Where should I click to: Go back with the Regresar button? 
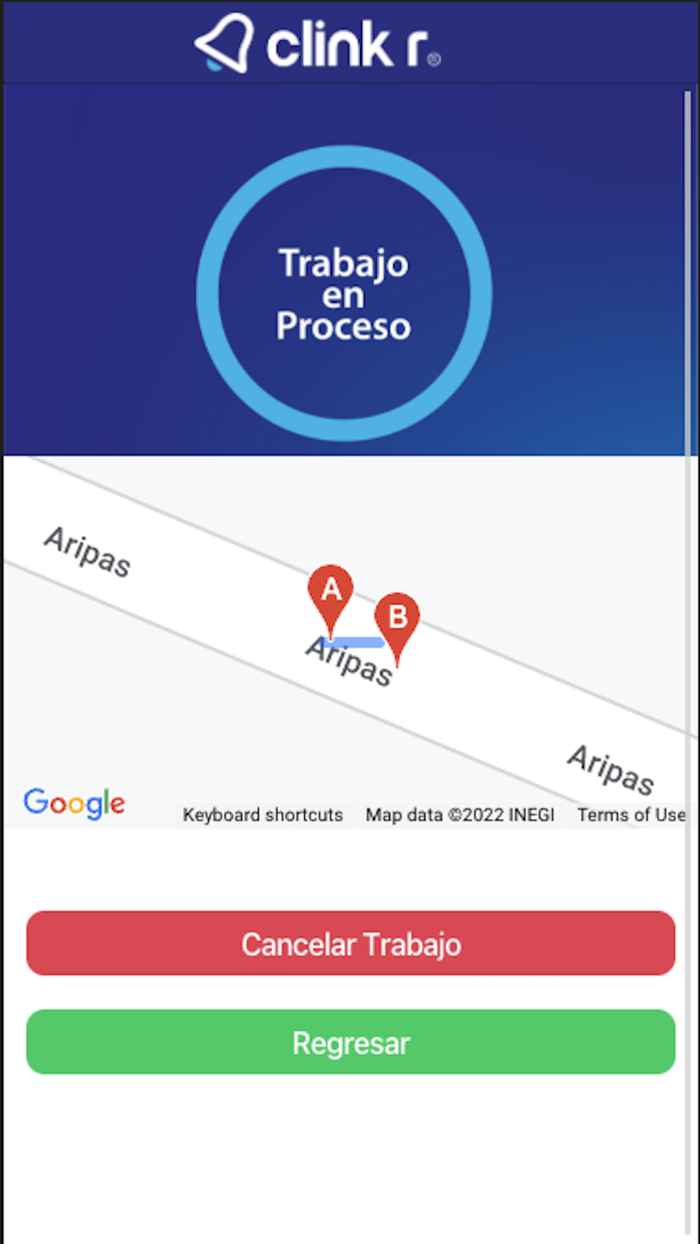pyautogui.click(x=350, y=1042)
